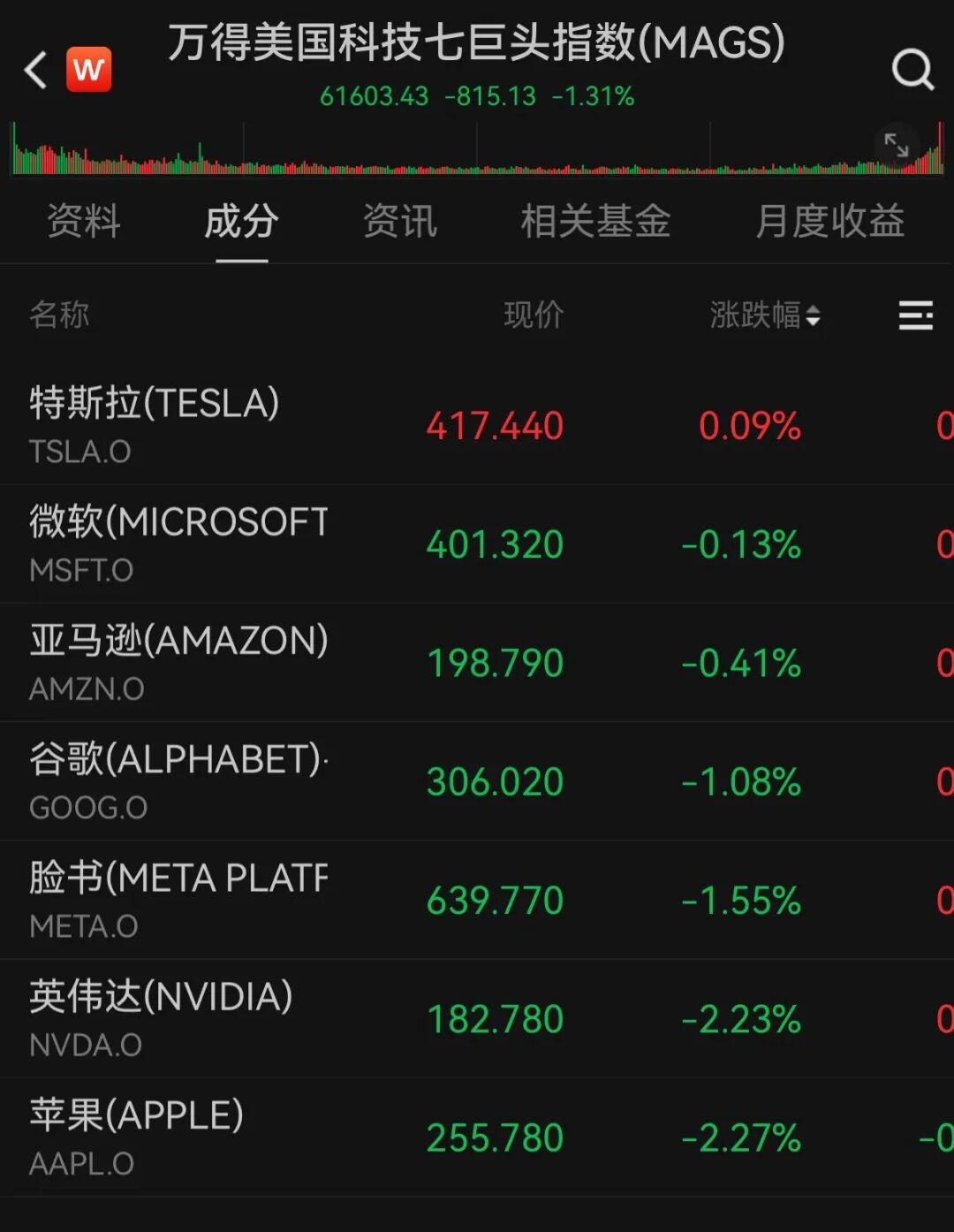The height and width of the screenshot is (1232, 954).
Task: Open the column settings list icon
Action: click(x=915, y=315)
